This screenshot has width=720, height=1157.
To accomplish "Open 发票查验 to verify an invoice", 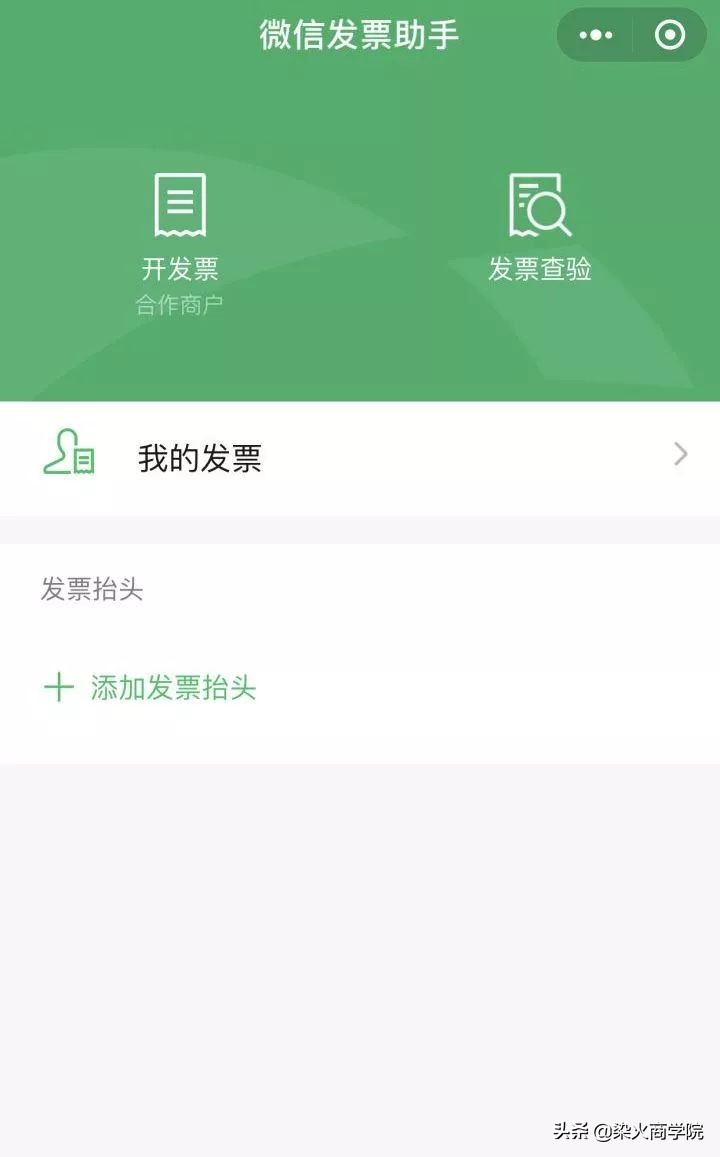I will (540, 268).
